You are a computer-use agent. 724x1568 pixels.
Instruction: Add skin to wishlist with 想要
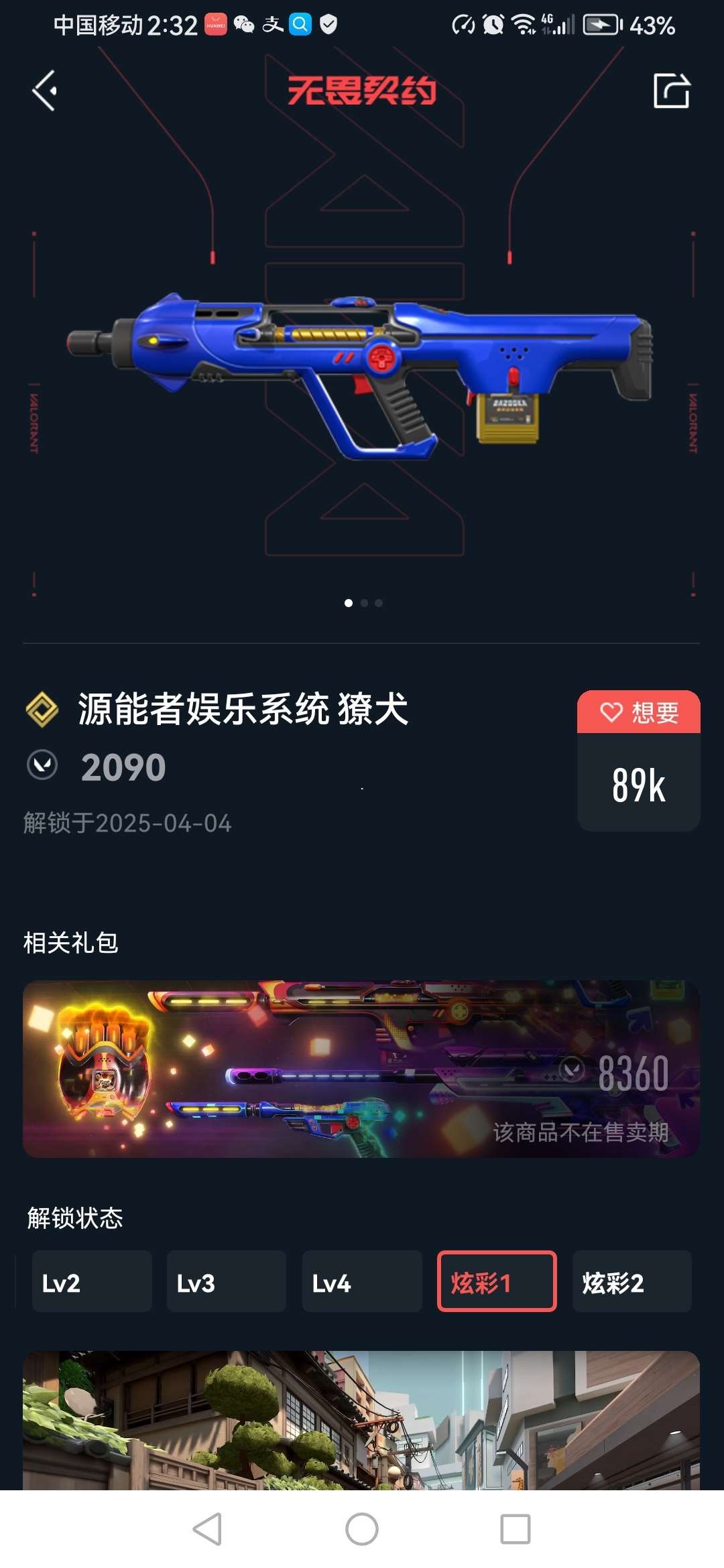coord(639,712)
